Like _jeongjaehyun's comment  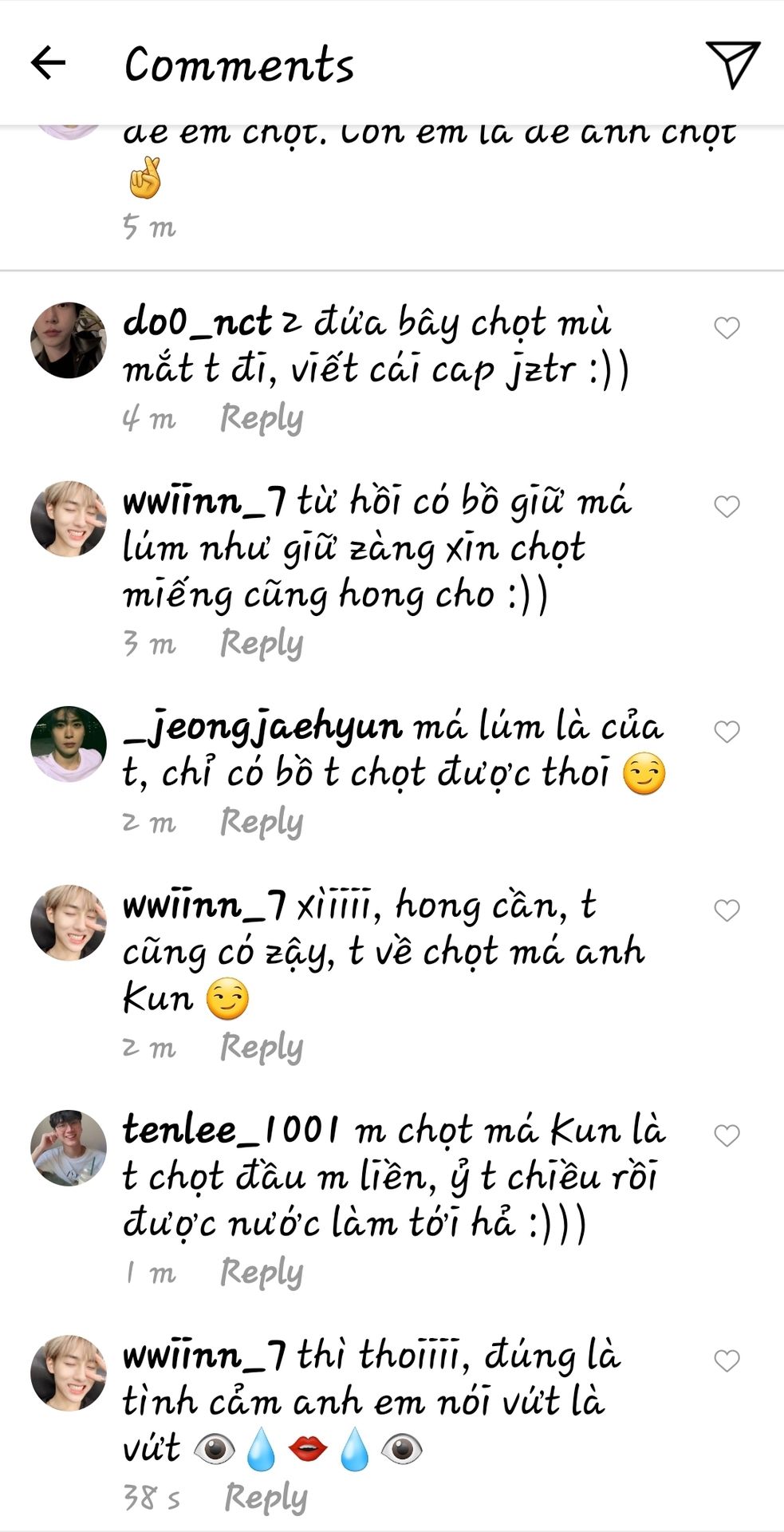pos(727,731)
